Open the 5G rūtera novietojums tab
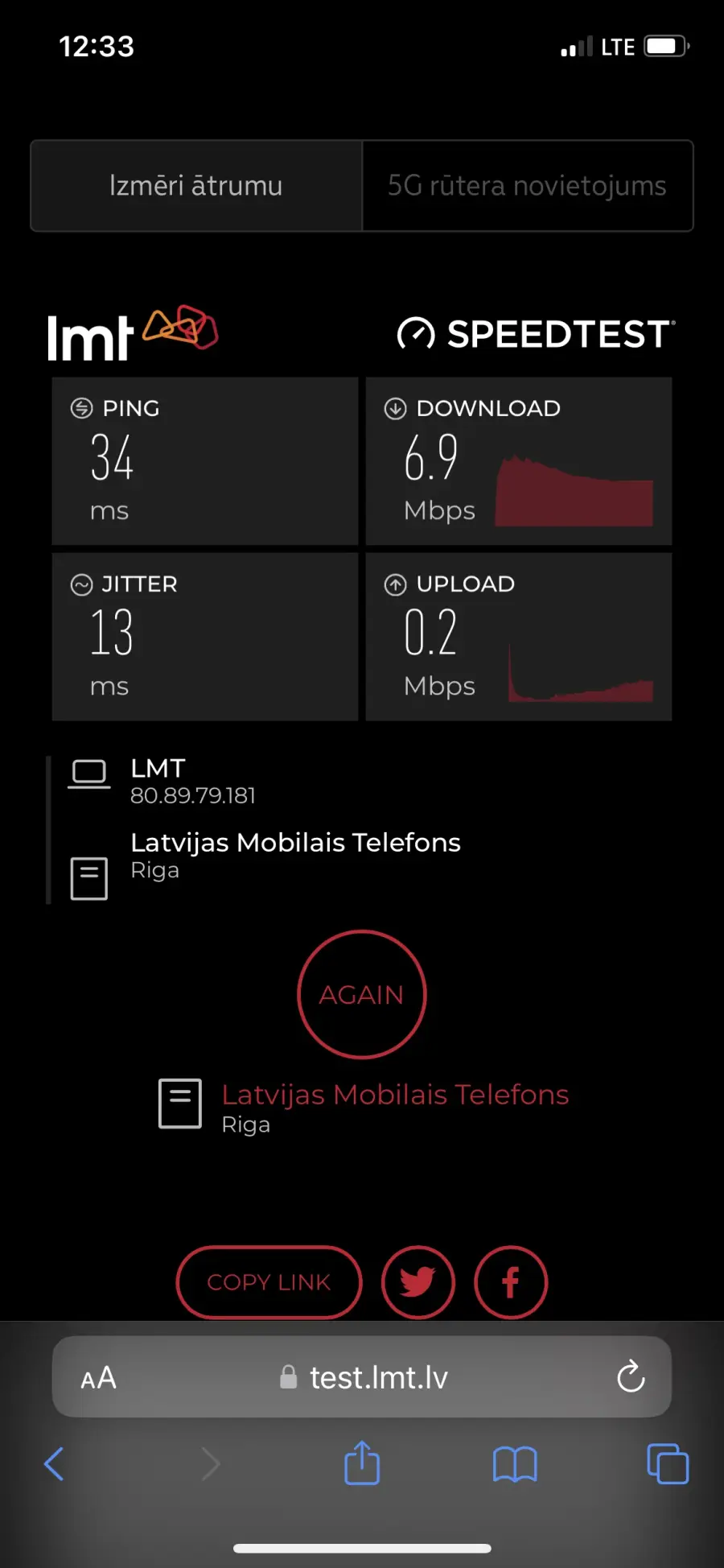Screen dimensions: 724x1568 pos(527,186)
